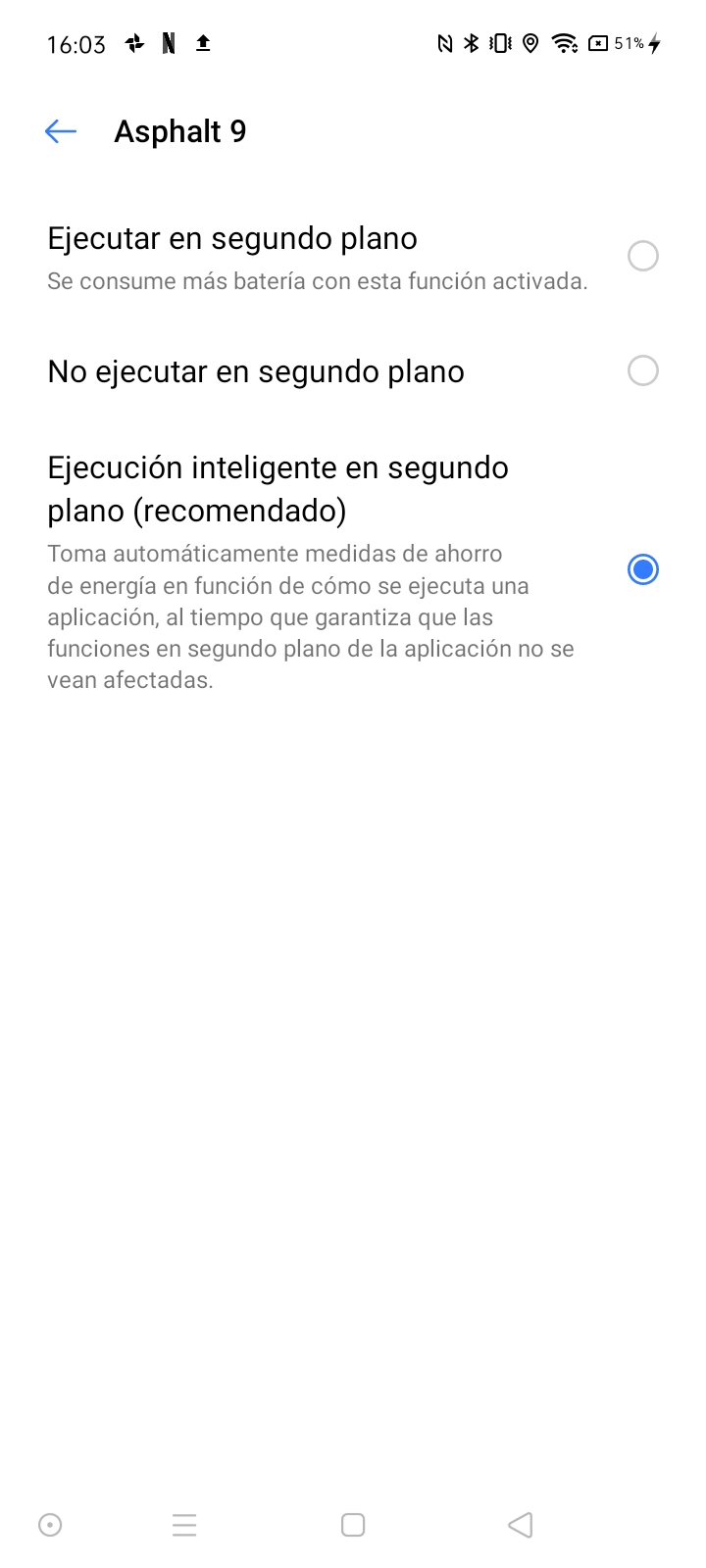Go back from Asphalt 9 settings
This screenshot has width=706, height=1568.
pos(61,131)
